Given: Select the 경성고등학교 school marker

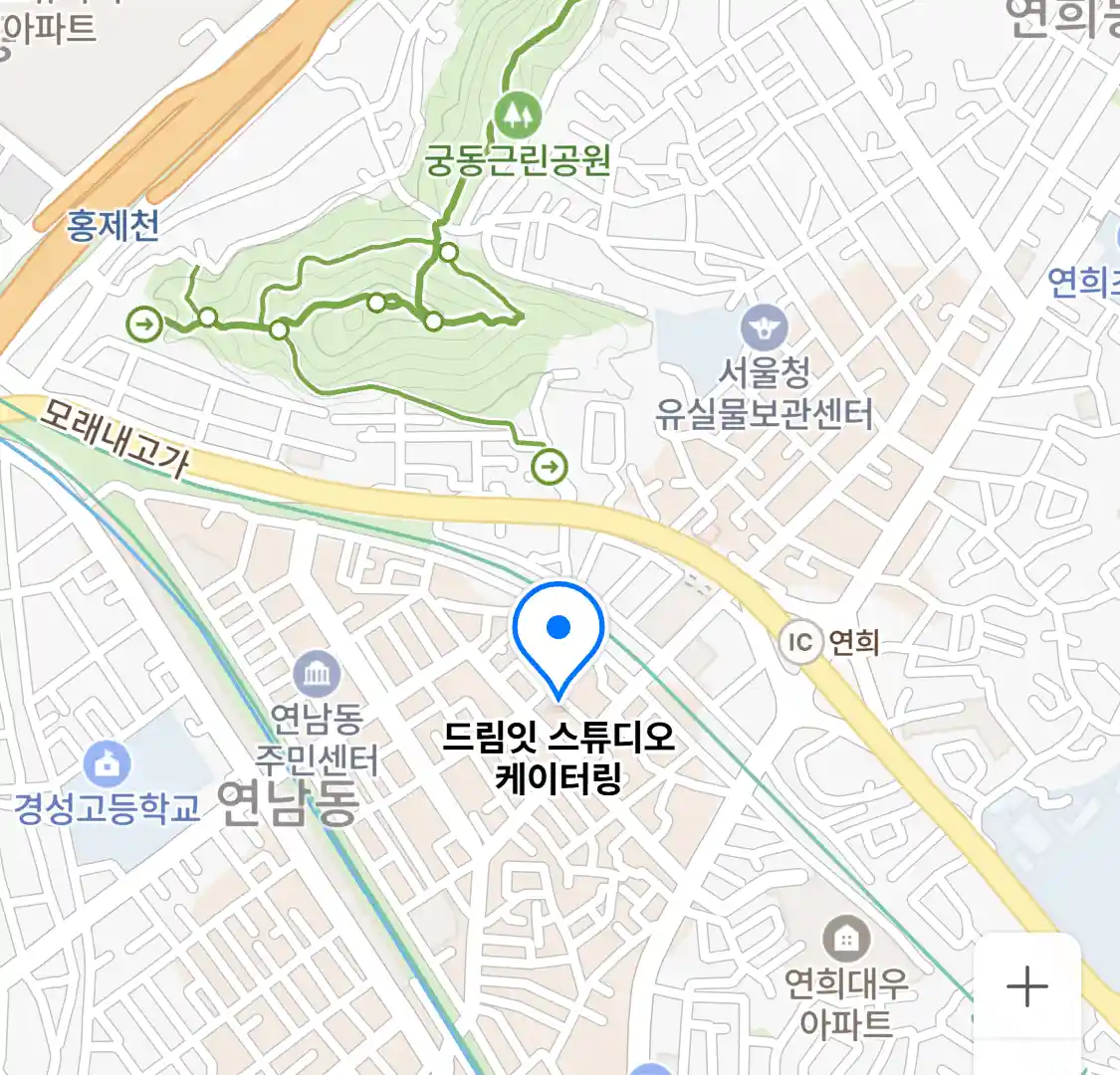Looking at the screenshot, I should click(107, 764).
